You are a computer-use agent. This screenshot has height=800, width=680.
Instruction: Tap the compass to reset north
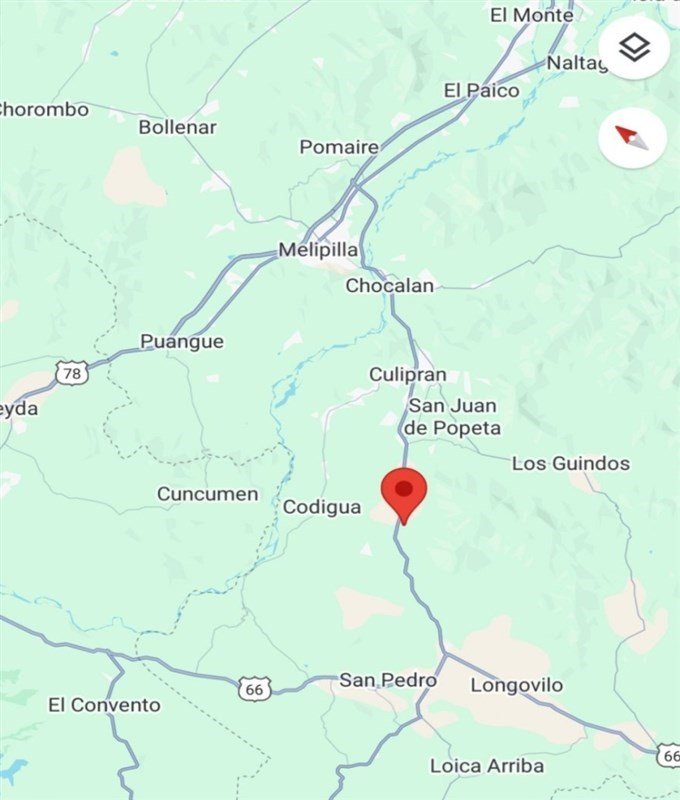tap(633, 136)
